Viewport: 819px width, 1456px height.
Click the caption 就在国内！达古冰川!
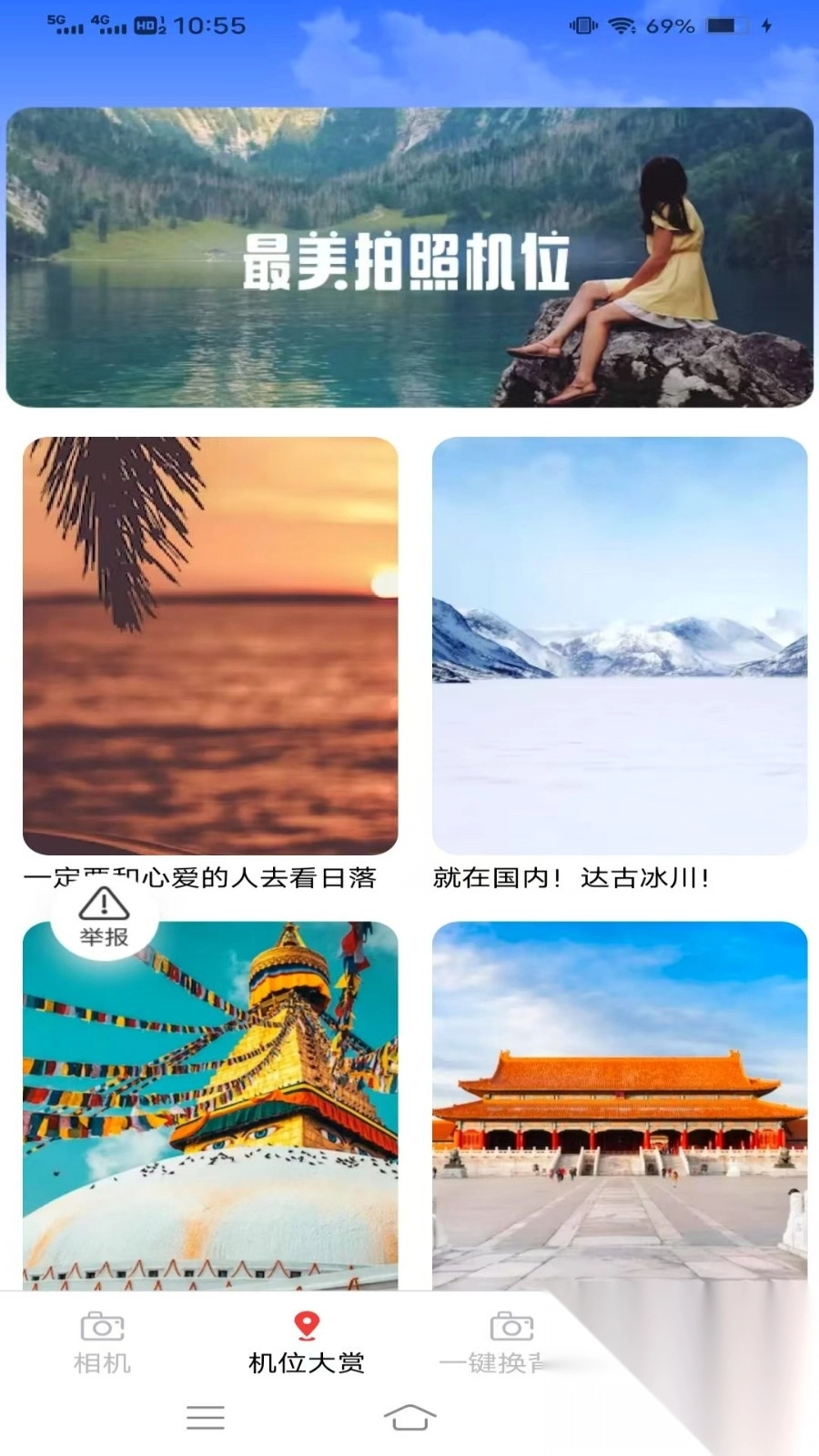click(572, 876)
